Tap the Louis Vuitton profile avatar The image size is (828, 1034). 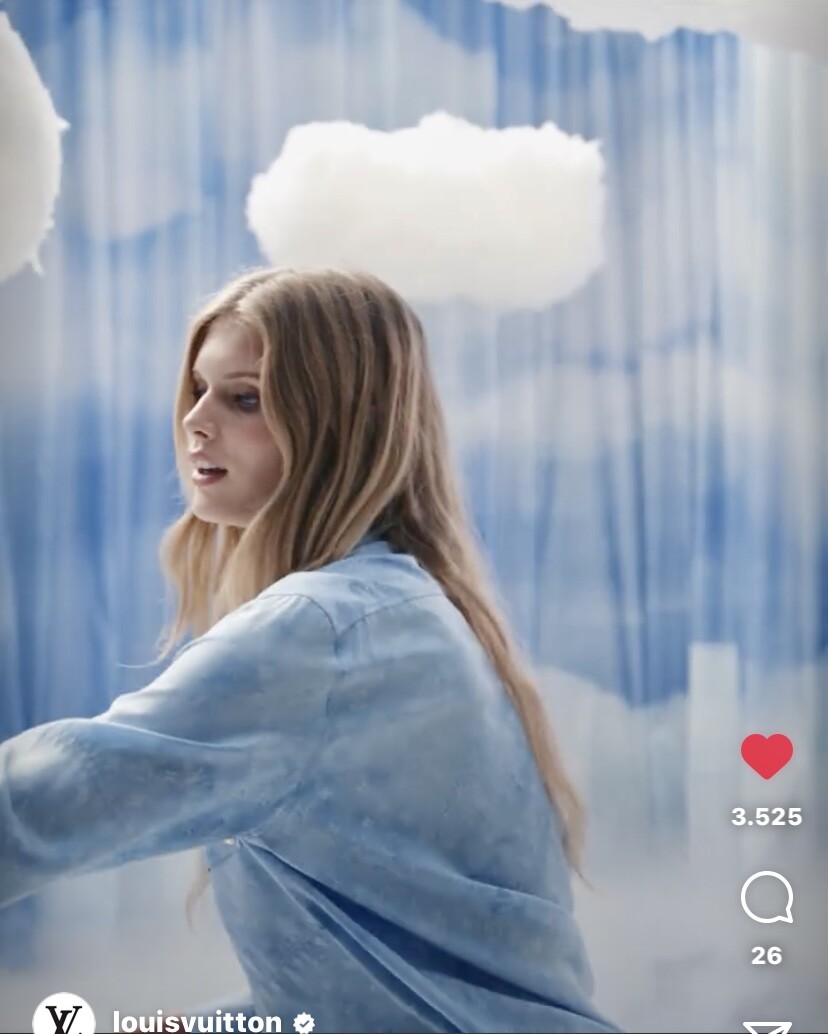pyautogui.click(x=64, y=1017)
